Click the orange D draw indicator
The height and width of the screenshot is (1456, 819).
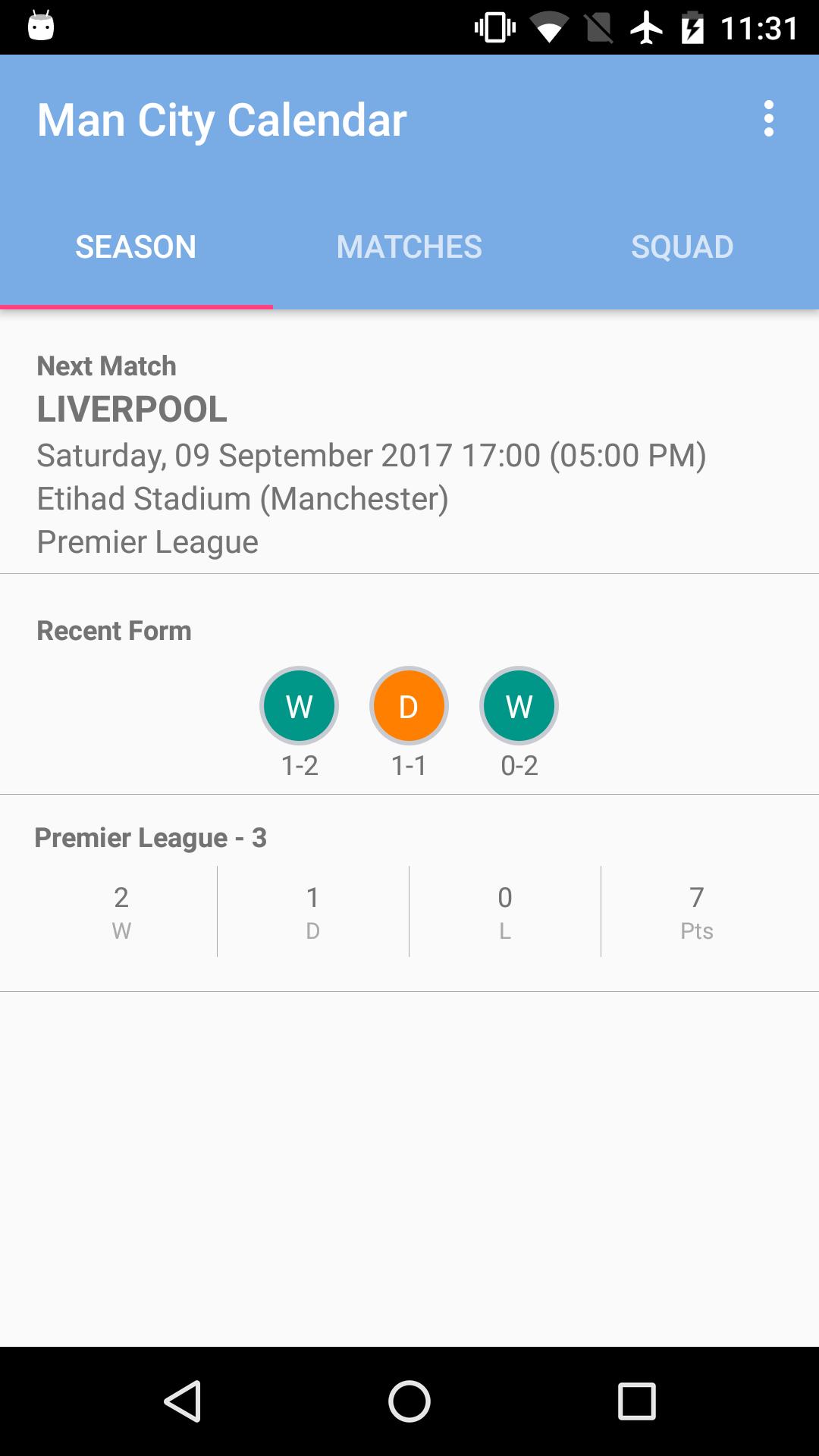point(409,705)
